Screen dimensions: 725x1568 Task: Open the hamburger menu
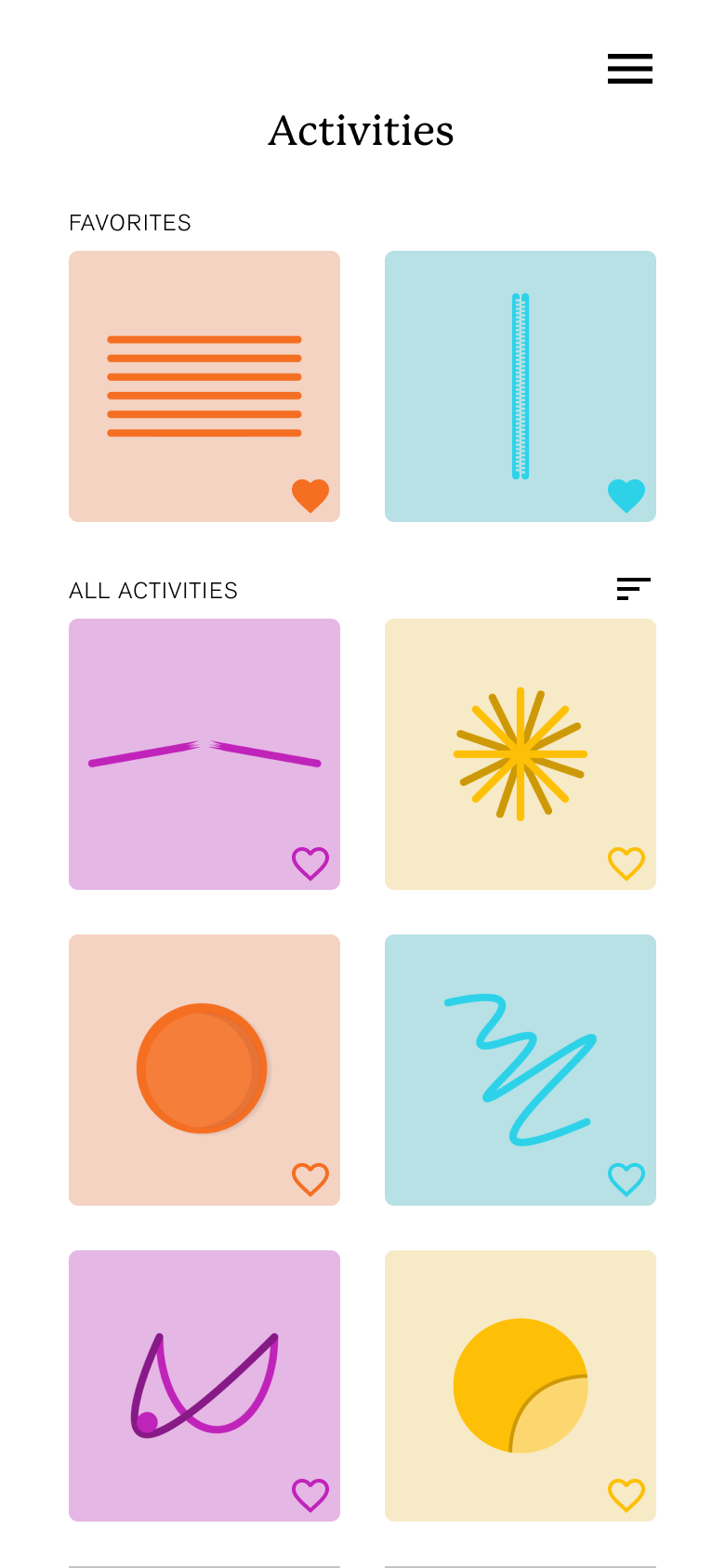tap(630, 69)
